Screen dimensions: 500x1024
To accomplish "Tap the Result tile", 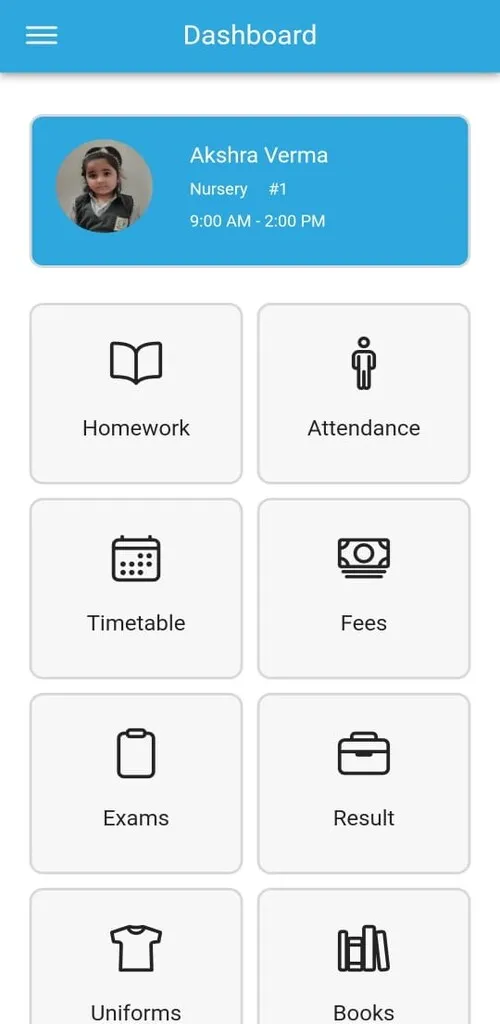I will [364, 783].
